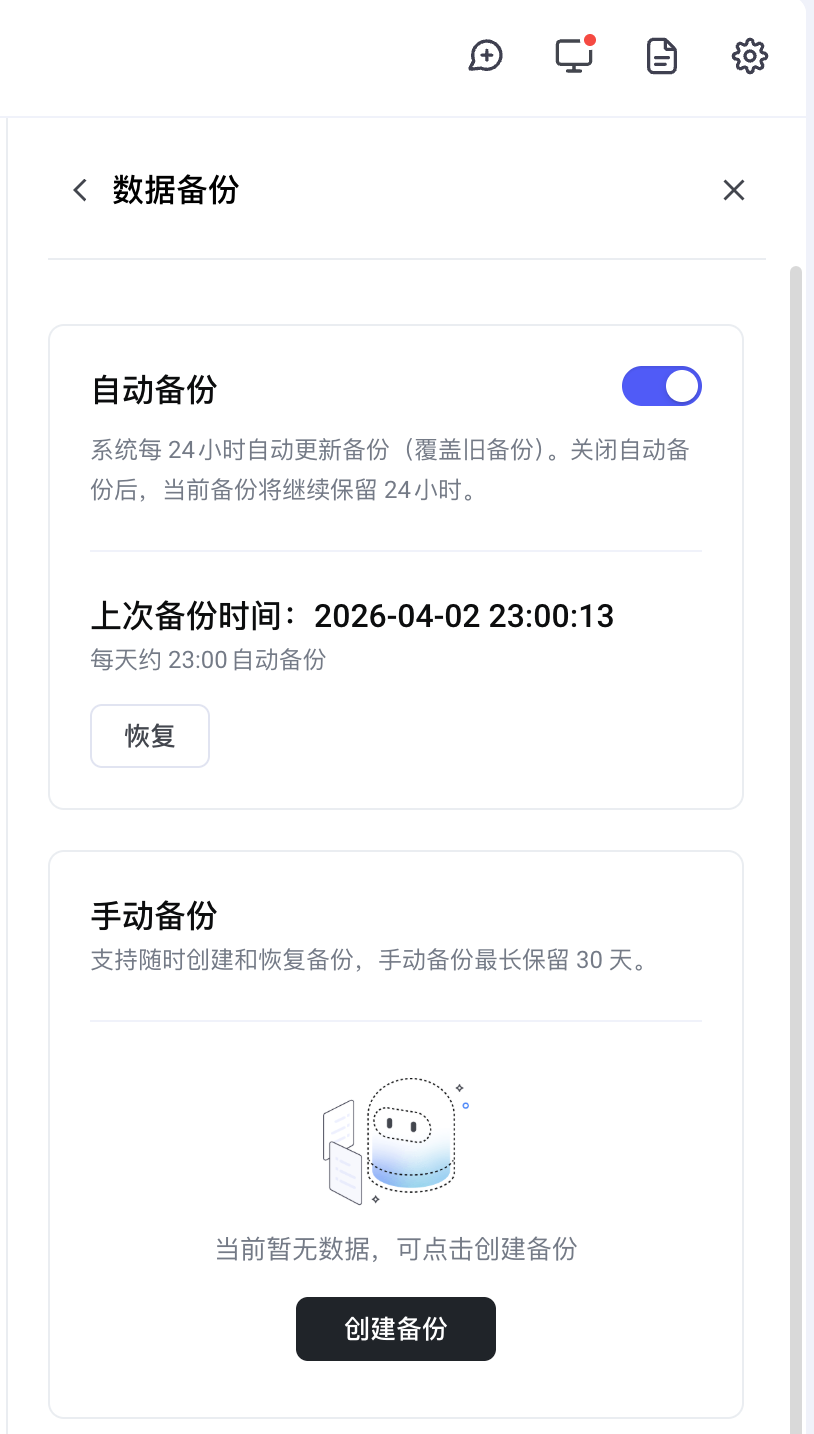The image size is (814, 1434).
Task: Open the monitor icon with red dot
Action: click(574, 56)
